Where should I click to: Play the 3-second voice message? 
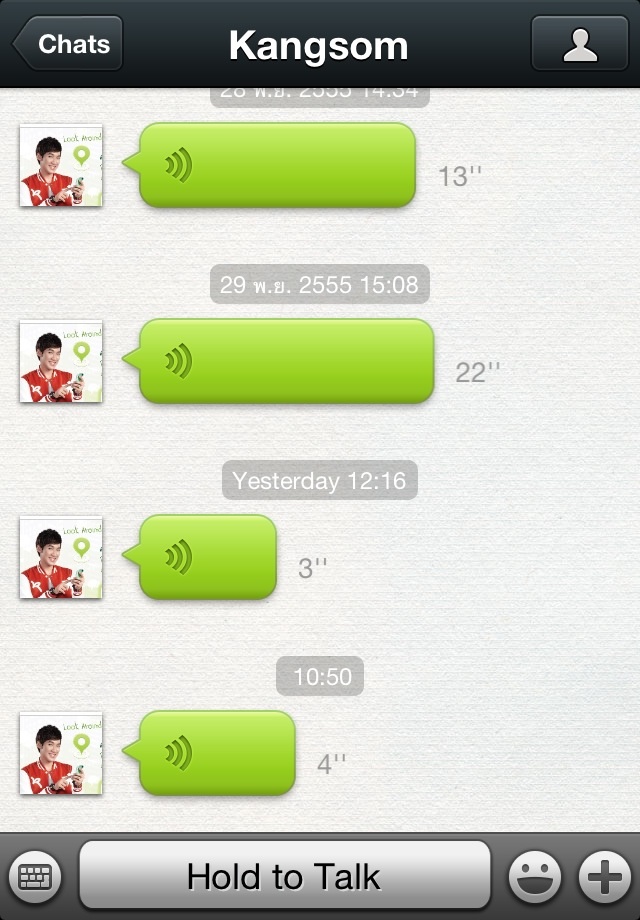[x=208, y=557]
